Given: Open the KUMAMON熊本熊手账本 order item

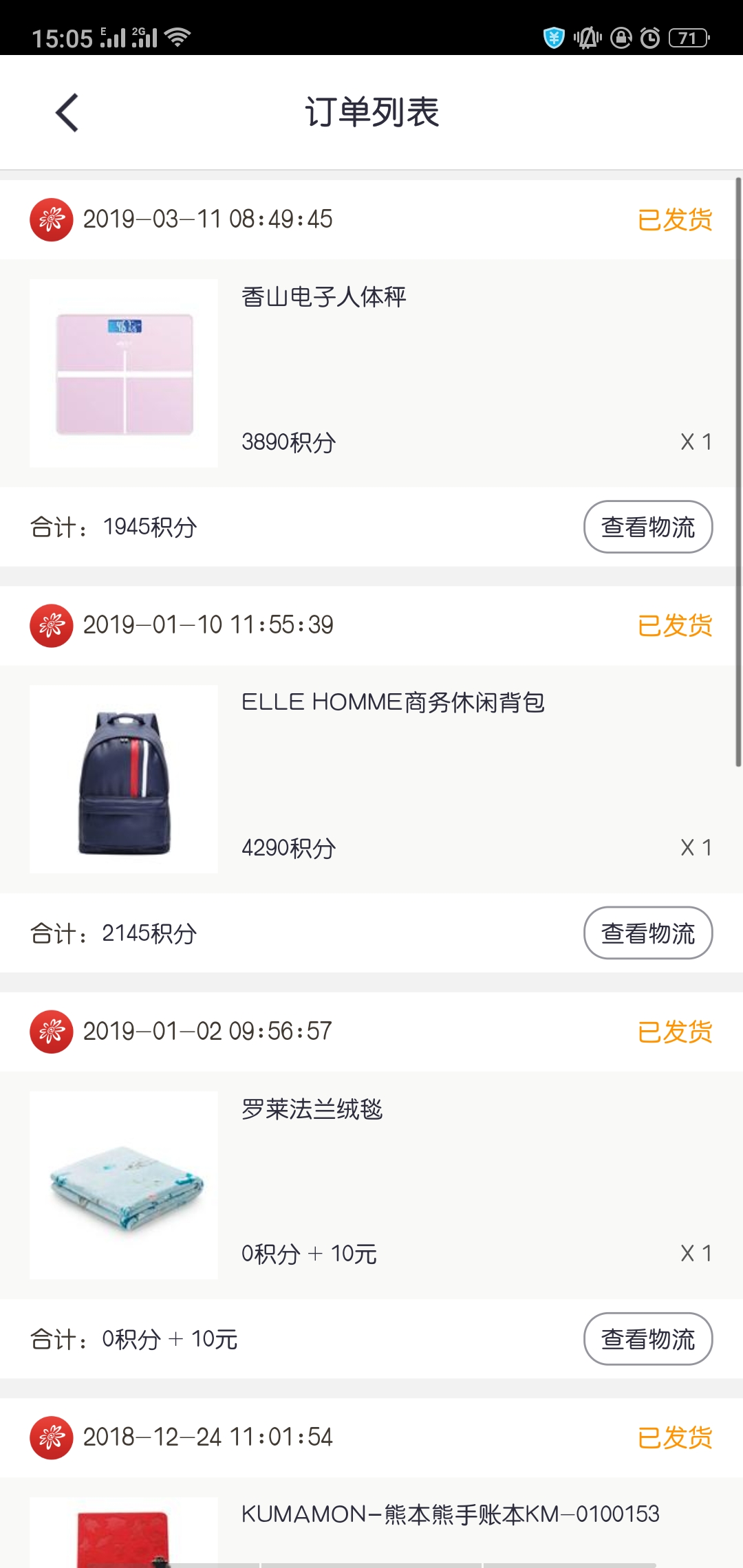Looking at the screenshot, I should pos(371,1523).
